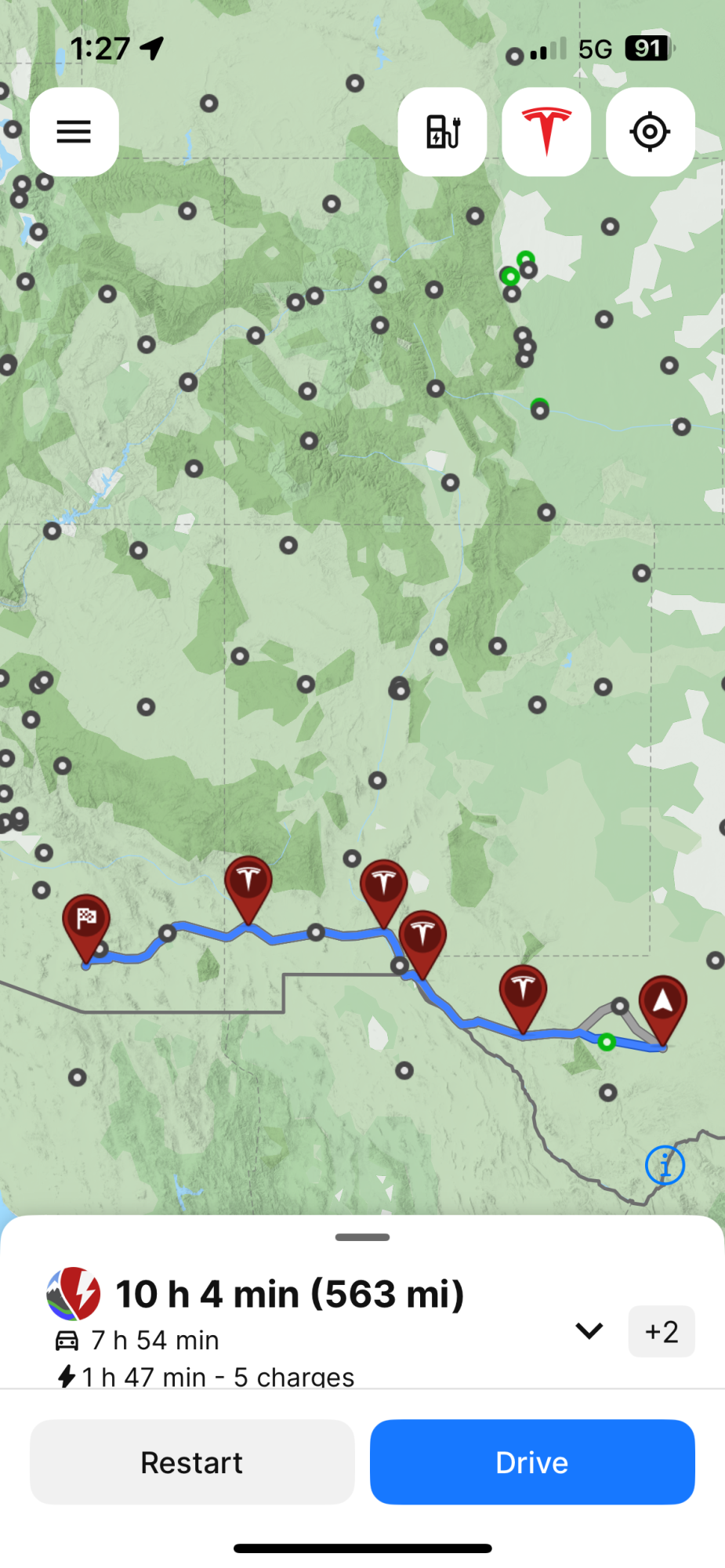
Task: Show the +2 alternative routes
Action: coord(661,1331)
